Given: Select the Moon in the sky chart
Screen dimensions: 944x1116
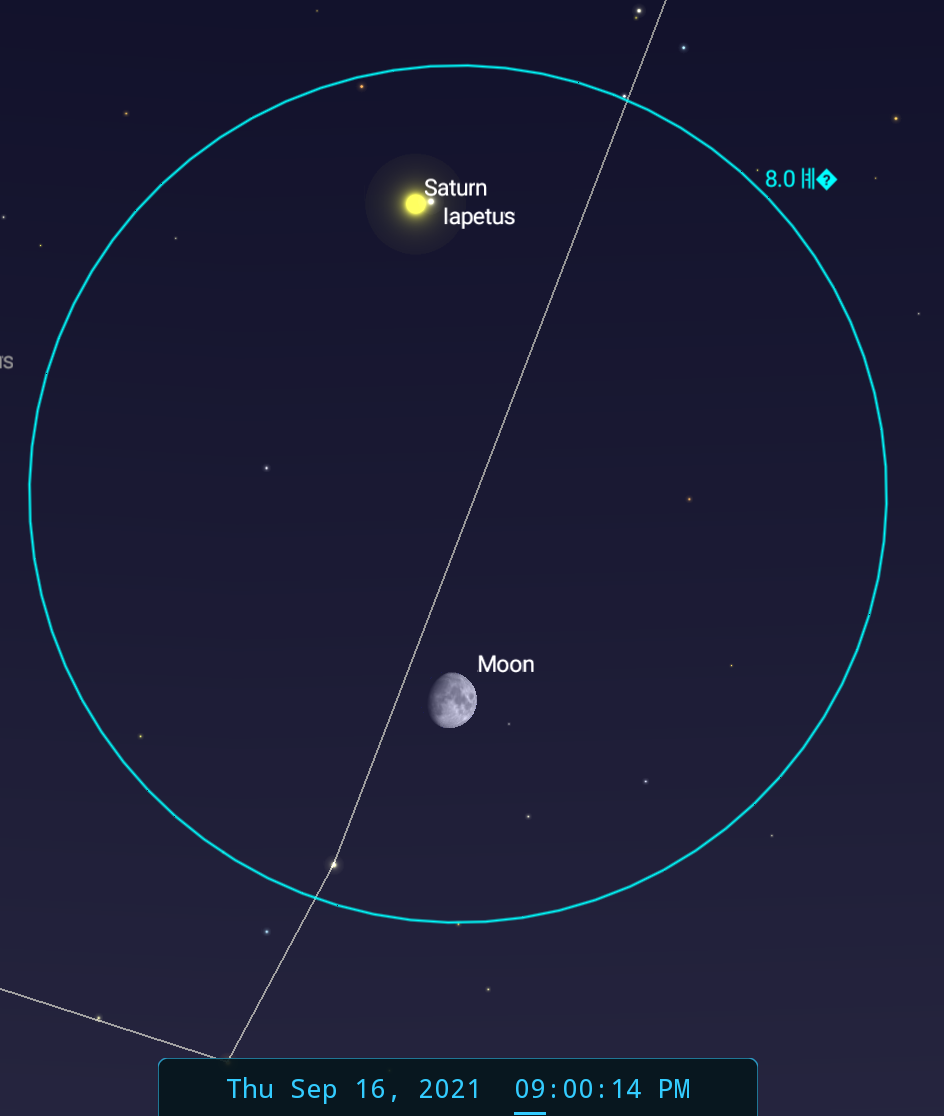Looking at the screenshot, I should (453, 700).
